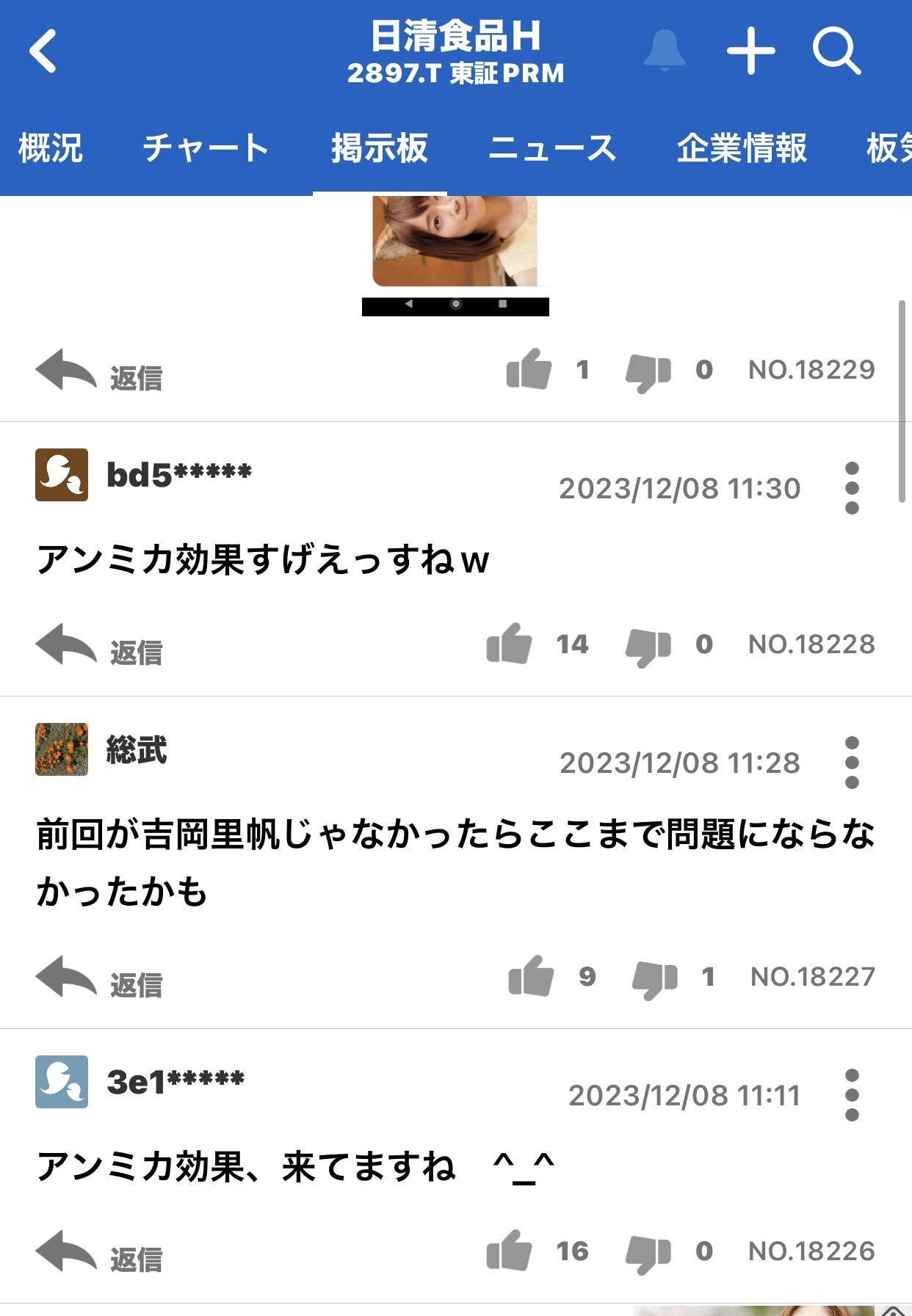Open the more options for 3e1***** post
The image size is (912, 1316).
(x=852, y=1095)
